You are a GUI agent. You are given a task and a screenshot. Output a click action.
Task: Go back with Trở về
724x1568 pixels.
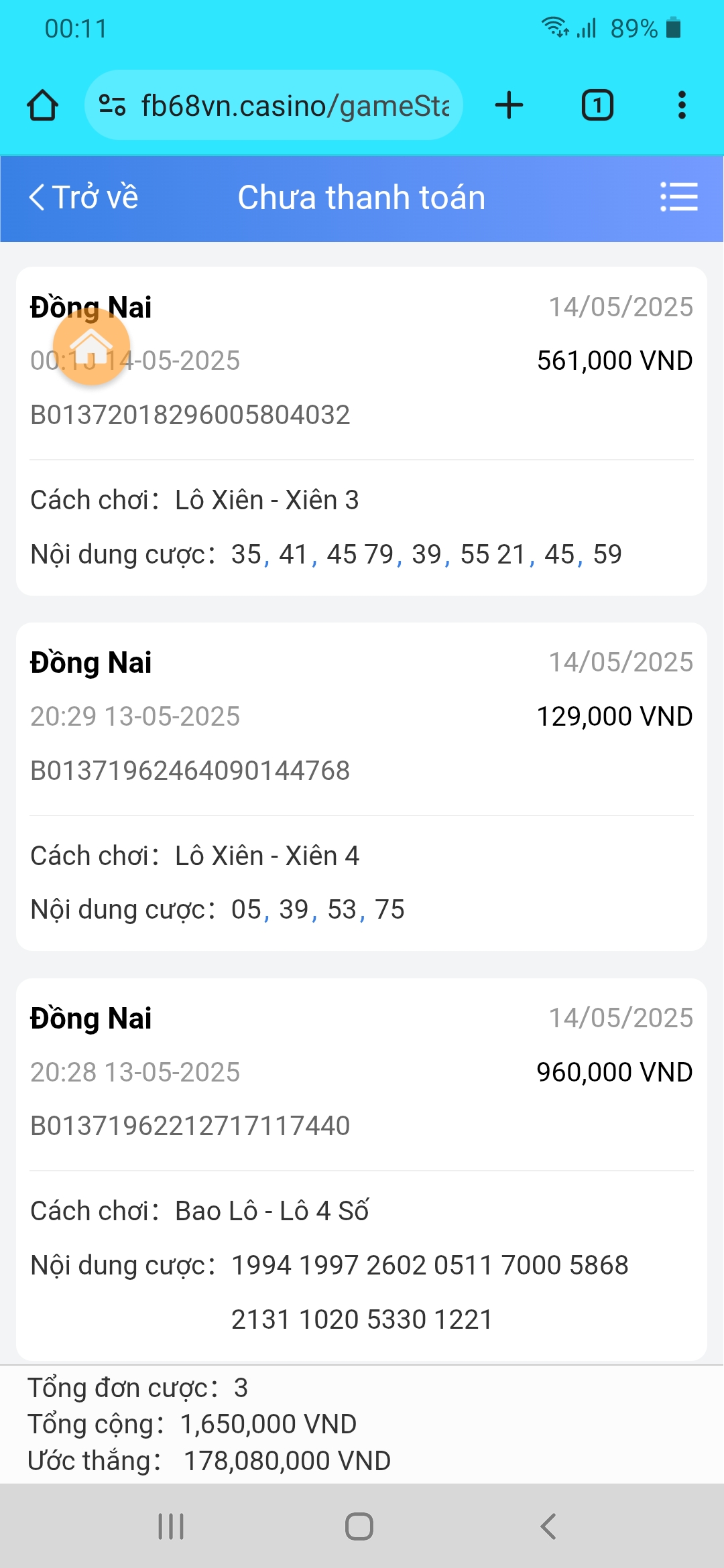[x=84, y=197]
